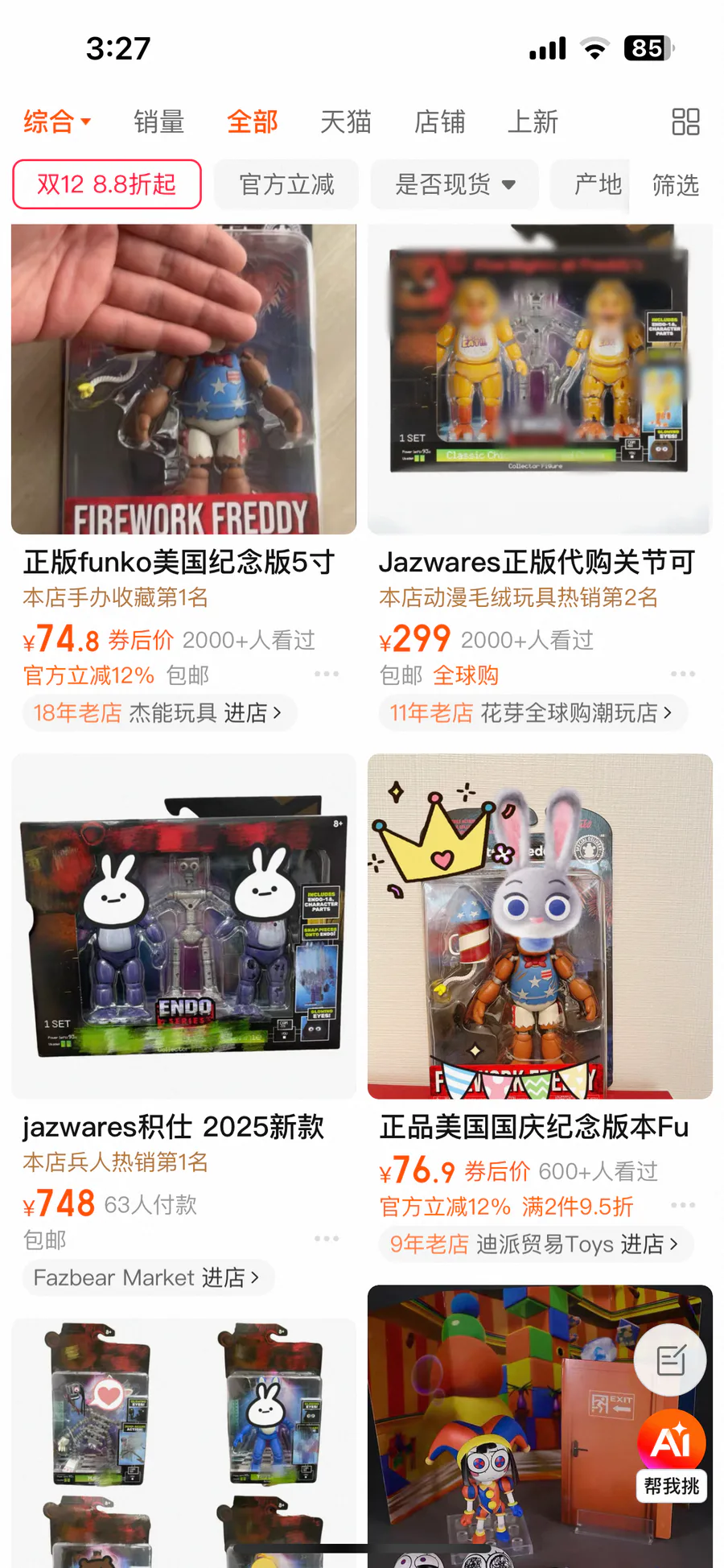Enter the Fazbear Market store
The image size is (724, 1568).
coord(148,1277)
